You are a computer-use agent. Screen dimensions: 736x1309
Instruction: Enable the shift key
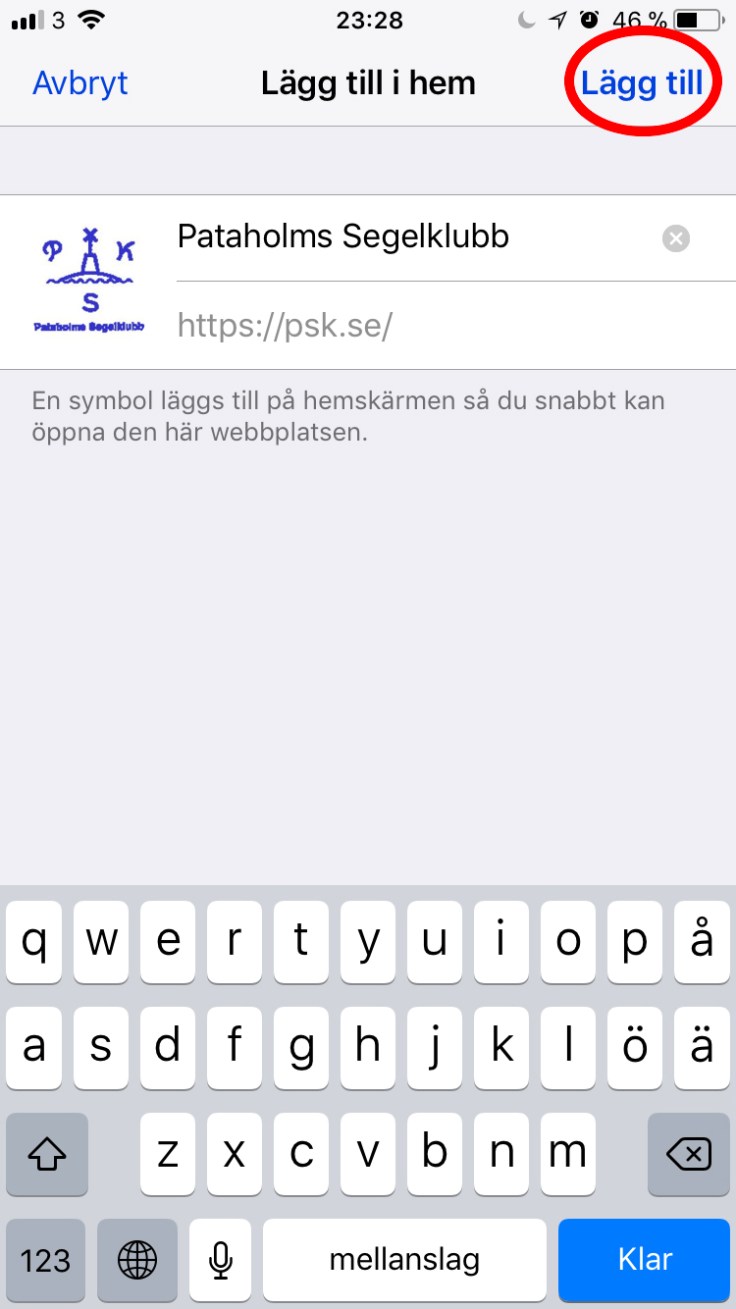47,1155
